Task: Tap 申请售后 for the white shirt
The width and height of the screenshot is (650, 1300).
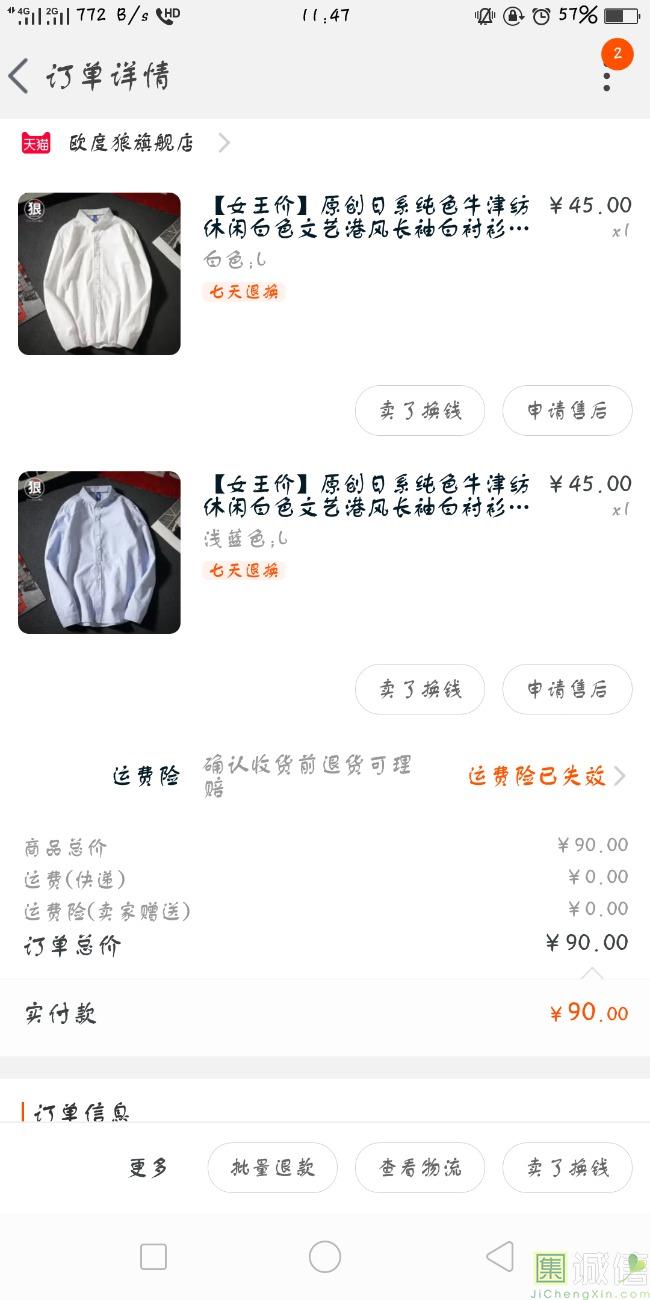Action: (x=567, y=410)
